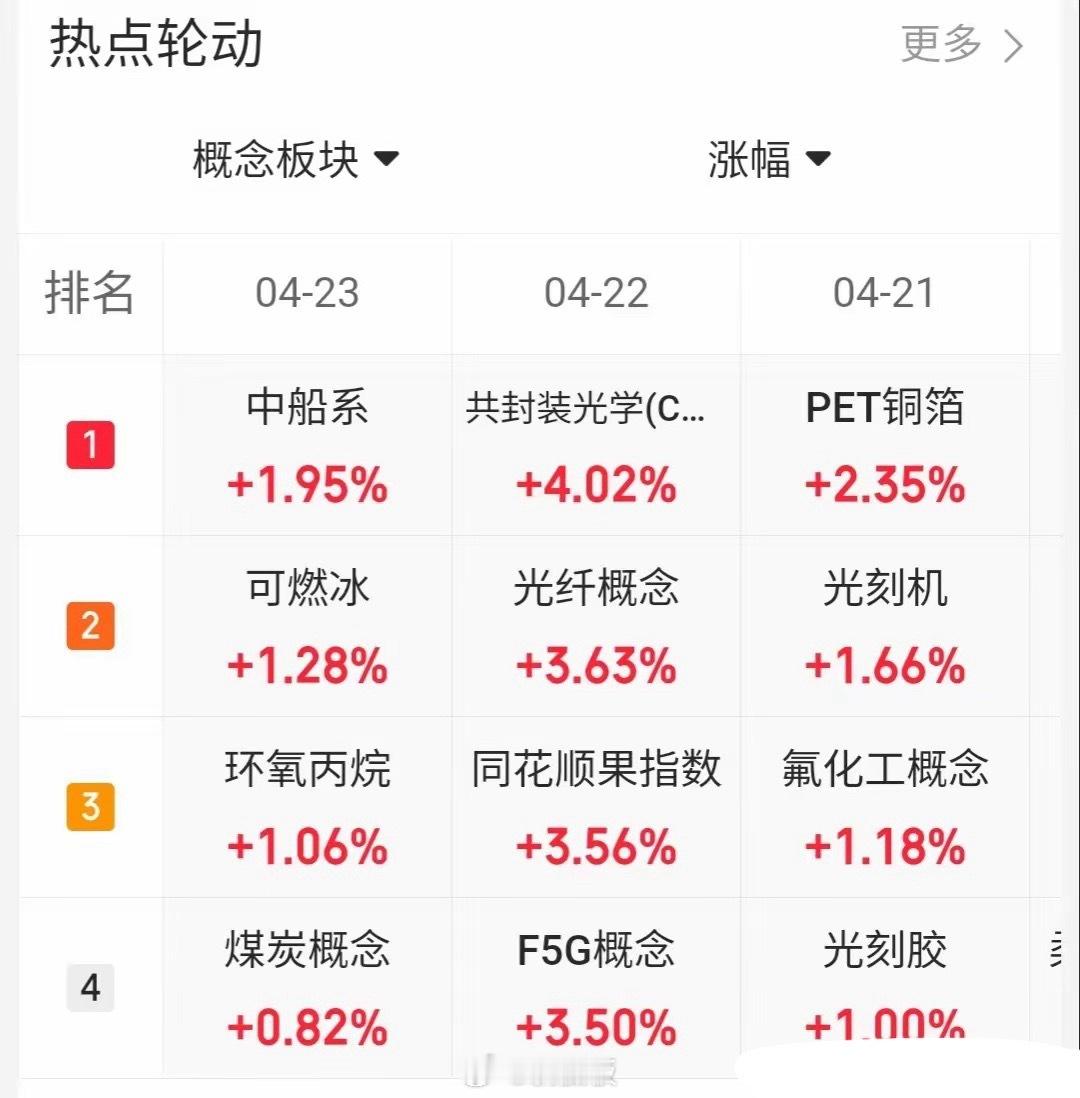Open the 更多 link arrow

(1014, 46)
